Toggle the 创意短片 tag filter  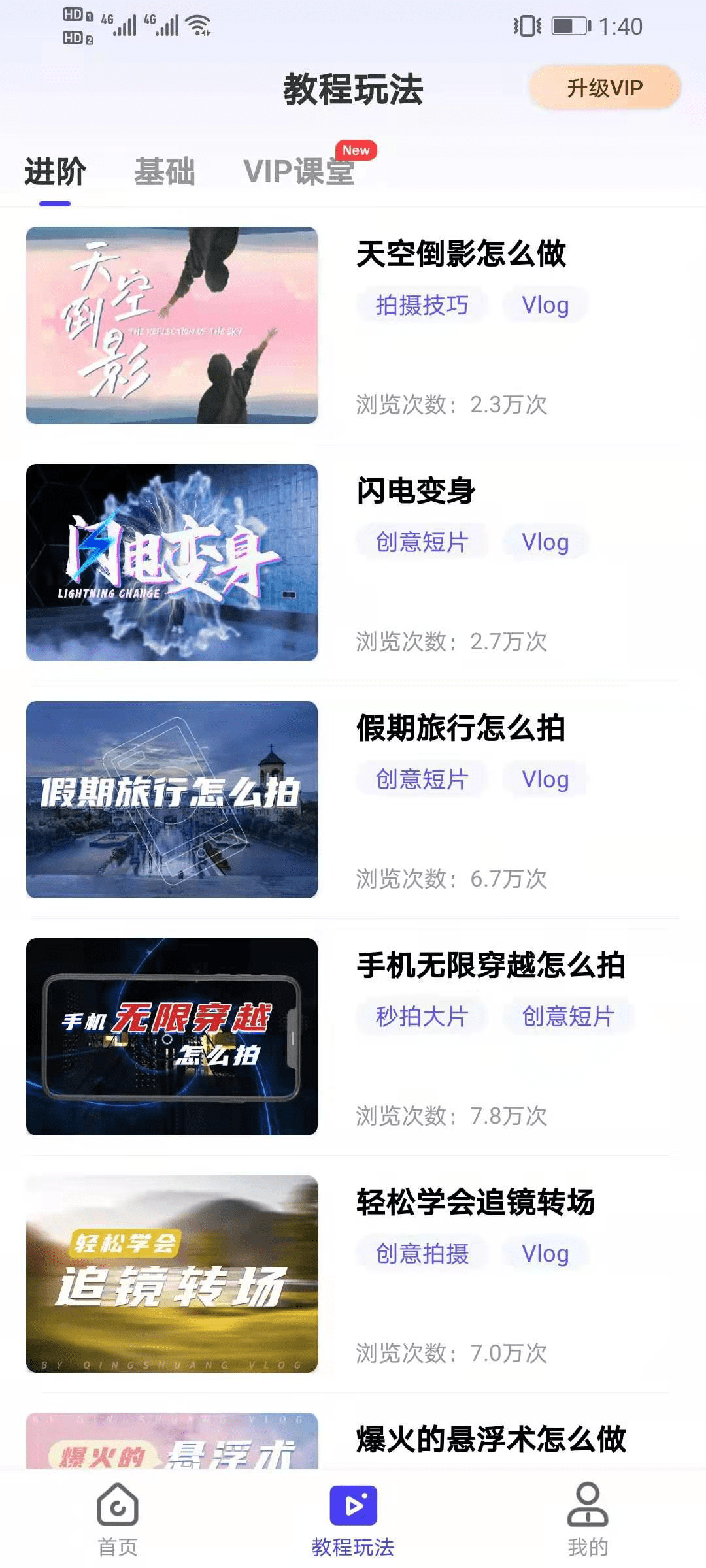pyautogui.click(x=421, y=542)
